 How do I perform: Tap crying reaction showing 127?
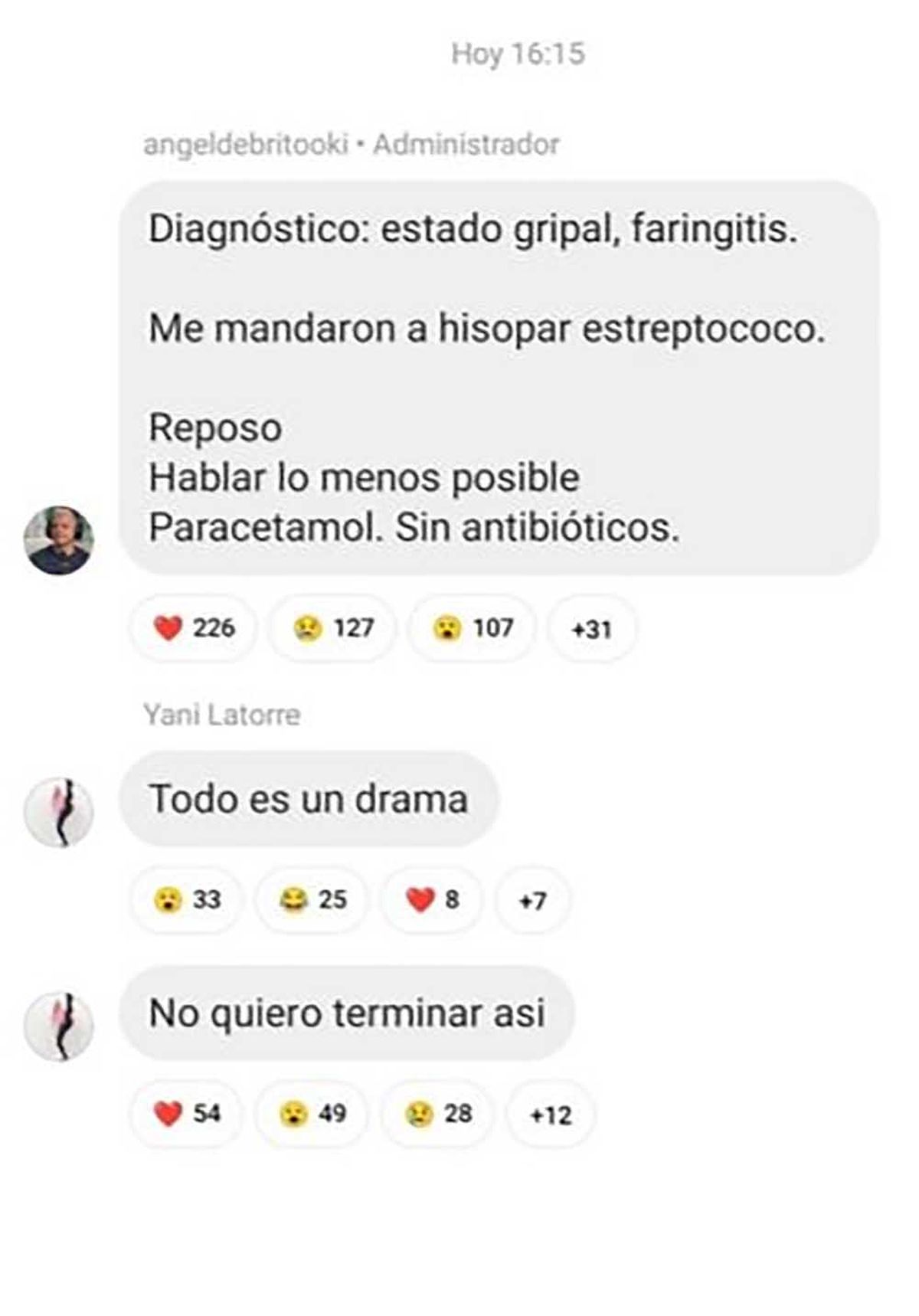coord(333,628)
